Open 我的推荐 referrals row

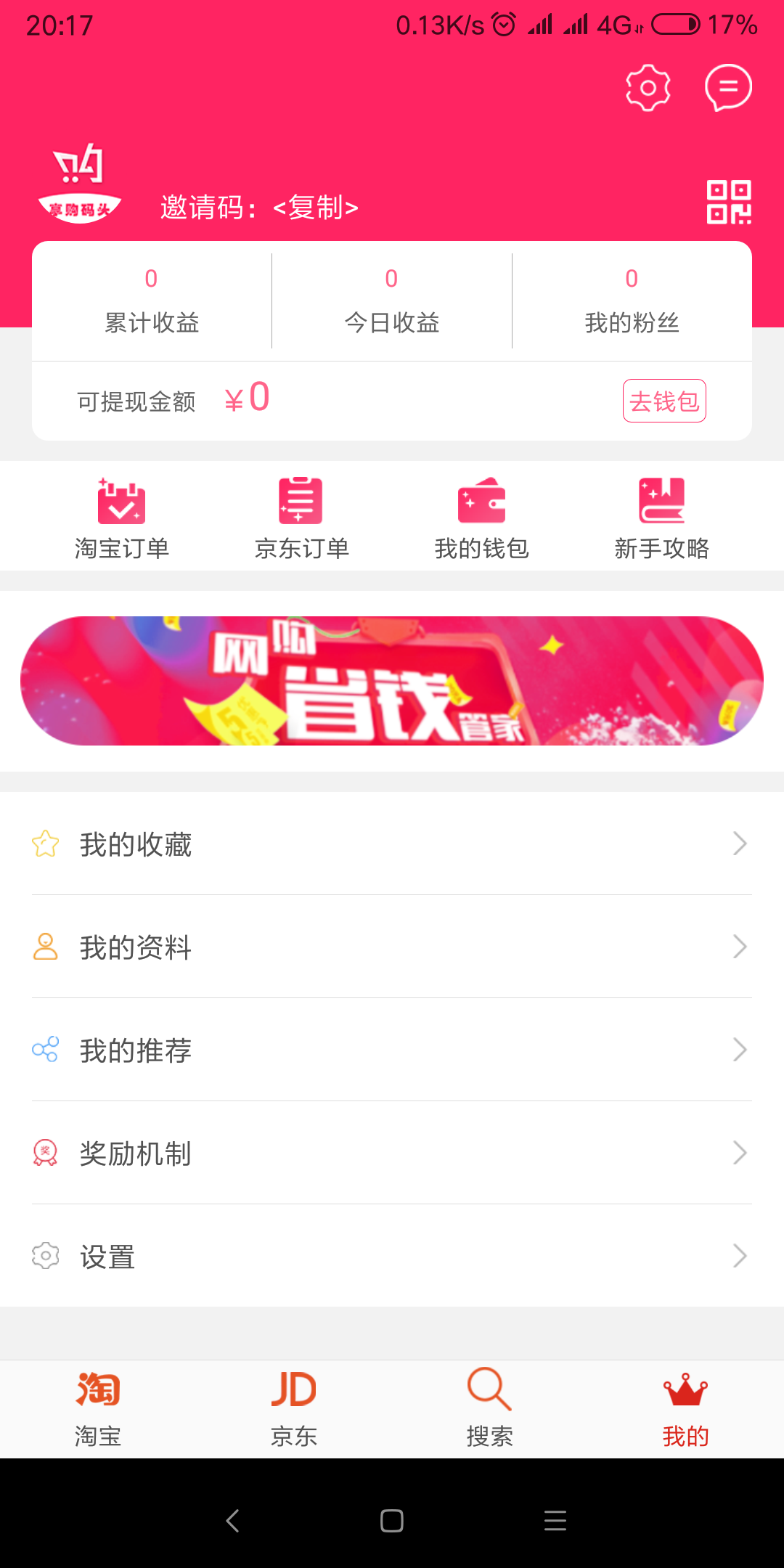[392, 1050]
